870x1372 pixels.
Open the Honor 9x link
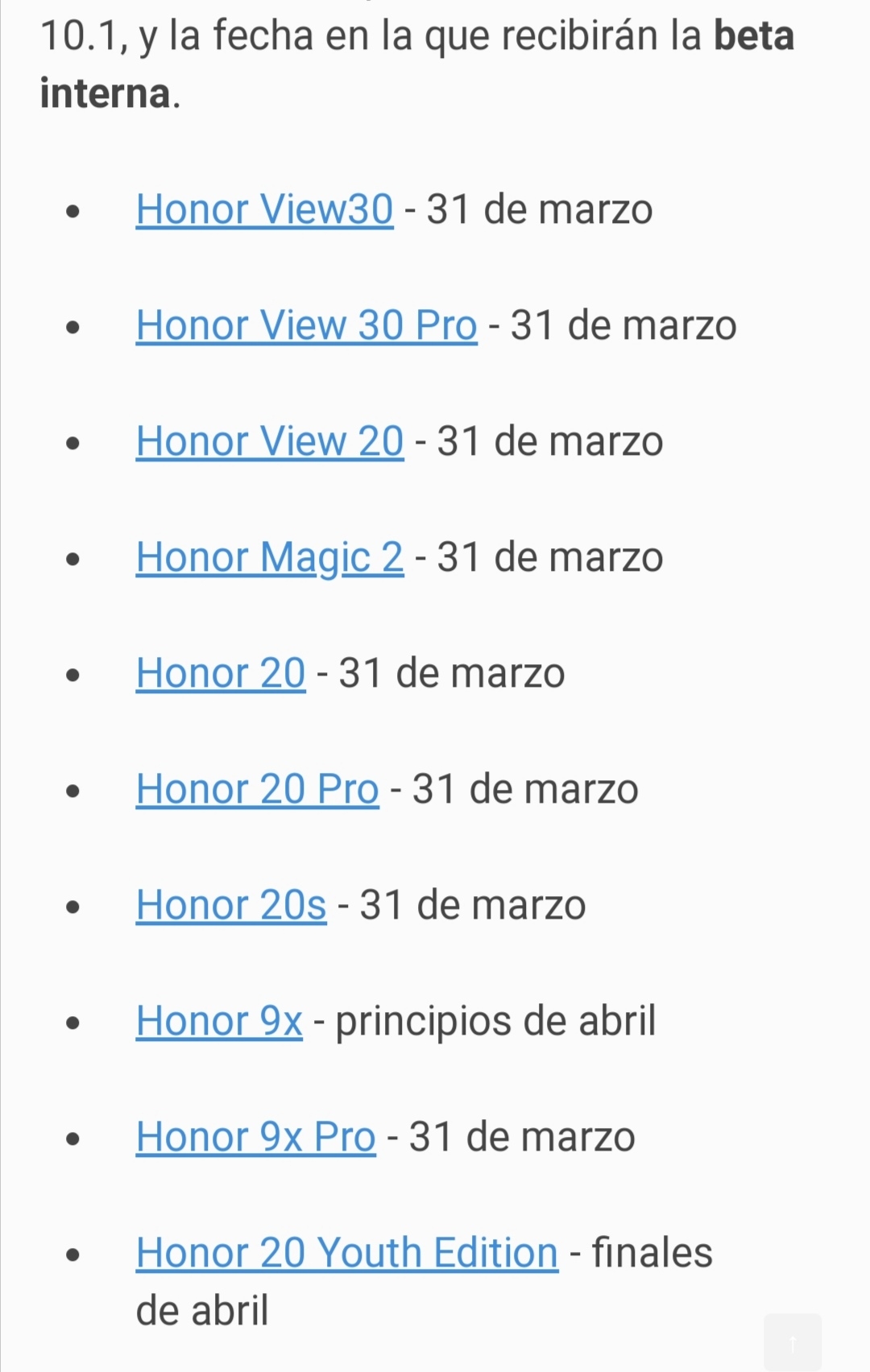(218, 1021)
